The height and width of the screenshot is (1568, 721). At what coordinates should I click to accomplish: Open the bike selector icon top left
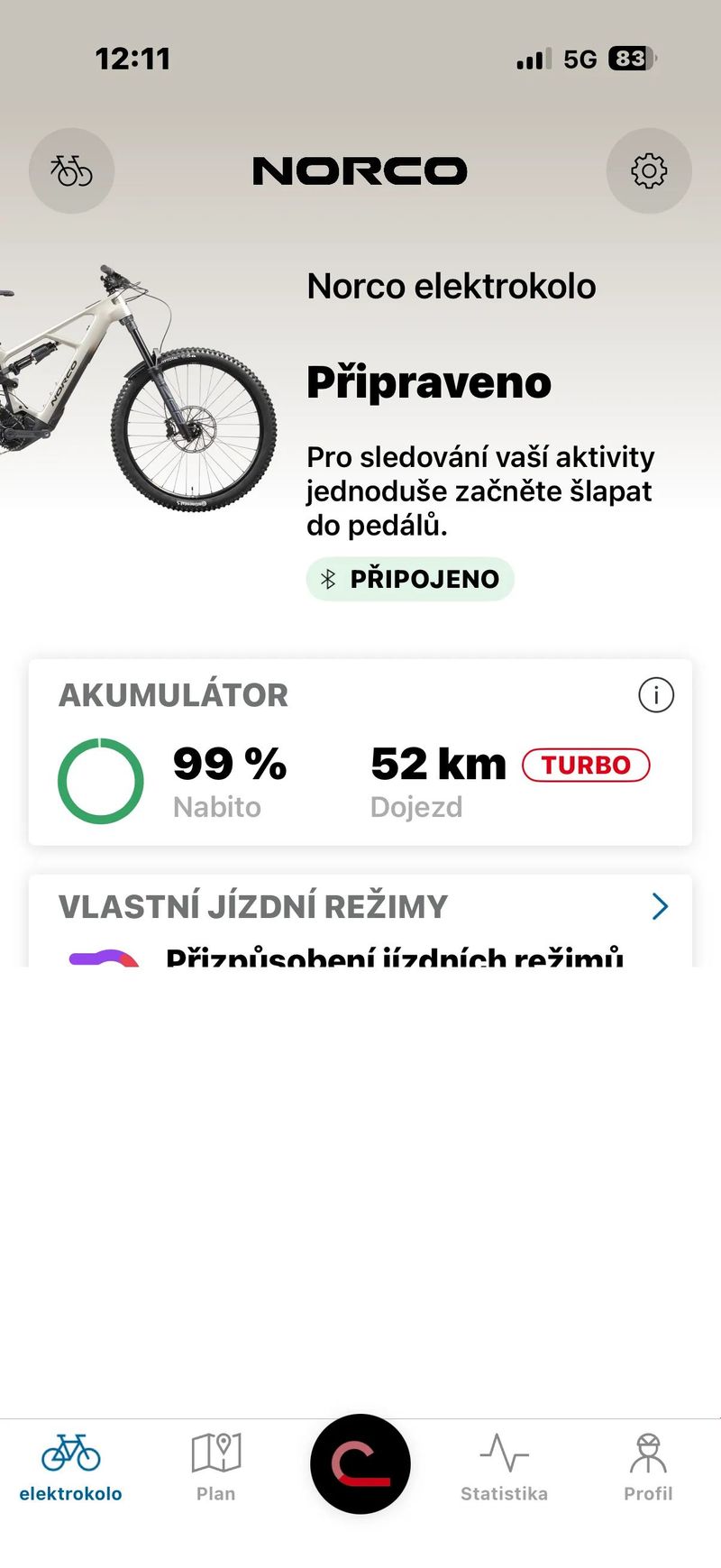point(71,171)
